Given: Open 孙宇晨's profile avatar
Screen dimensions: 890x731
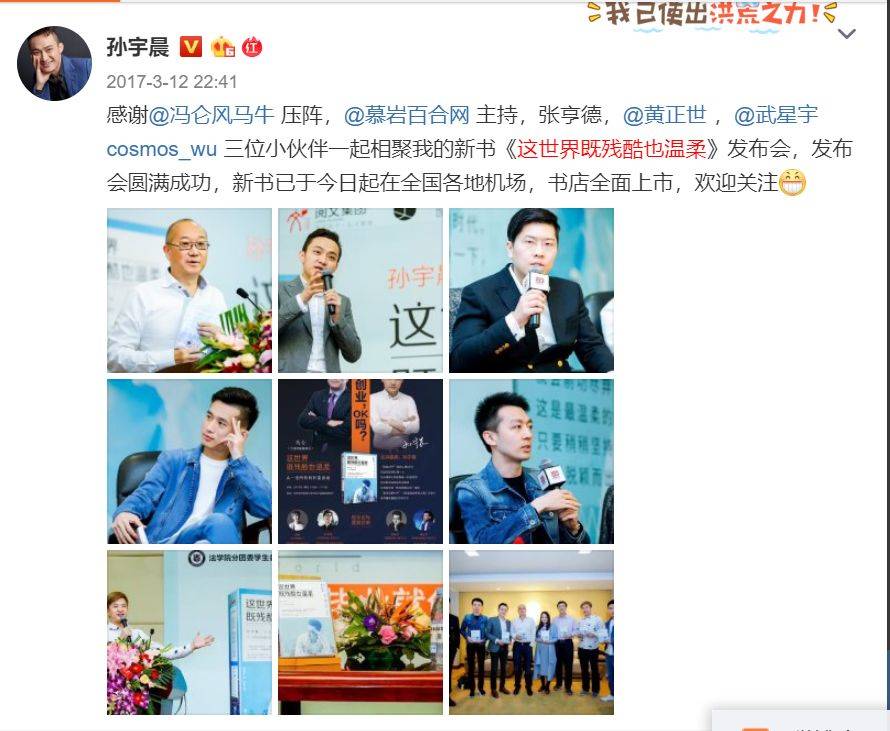Looking at the screenshot, I should [54, 63].
